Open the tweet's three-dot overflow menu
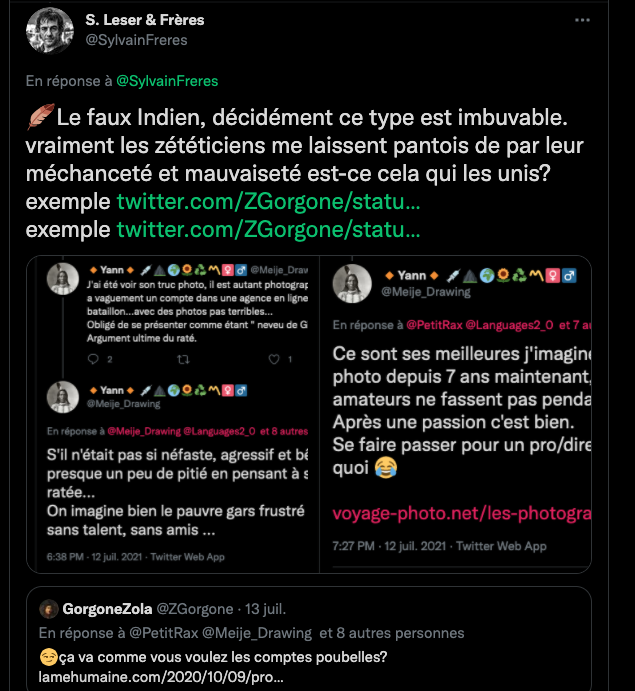Image resolution: width=635 pixels, height=691 pixels. coord(583,21)
